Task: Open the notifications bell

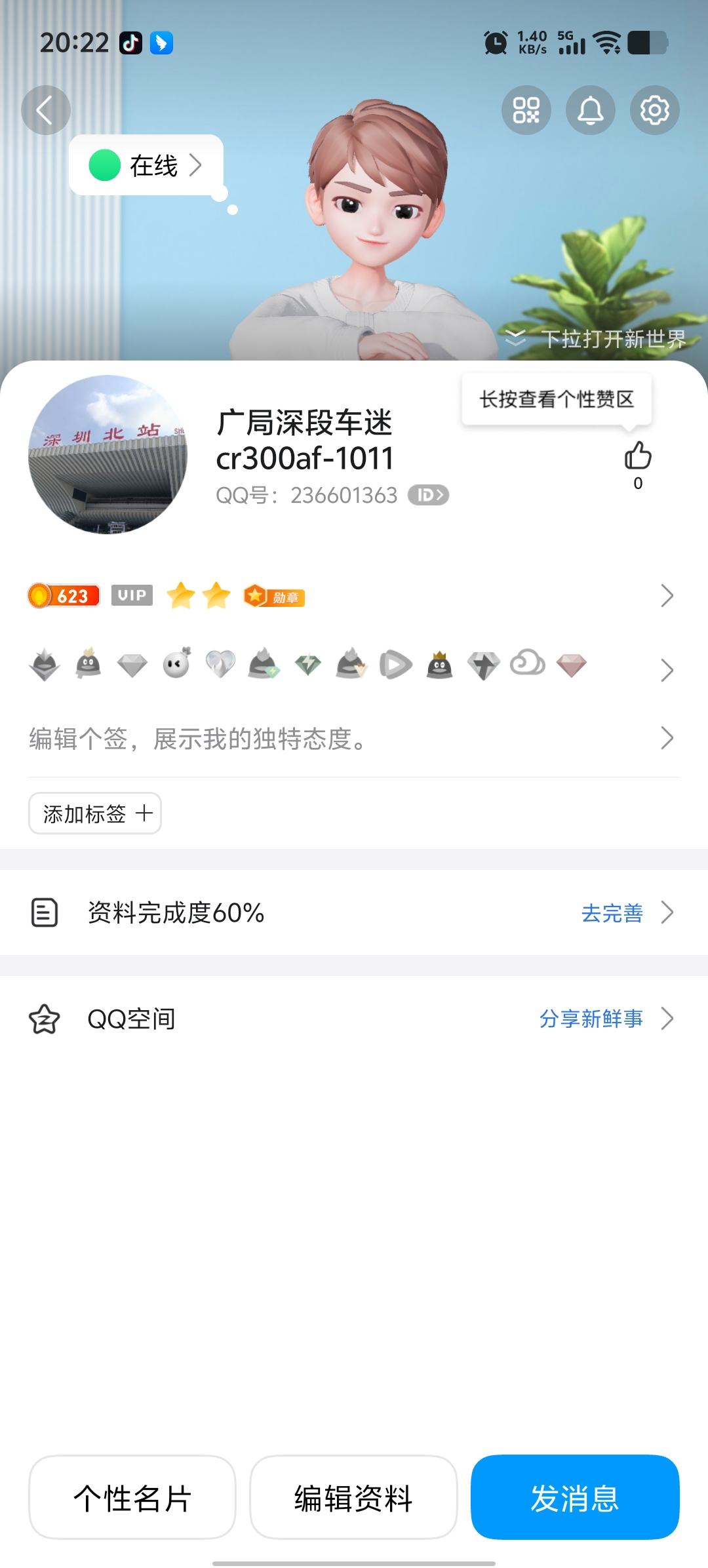Action: (590, 110)
